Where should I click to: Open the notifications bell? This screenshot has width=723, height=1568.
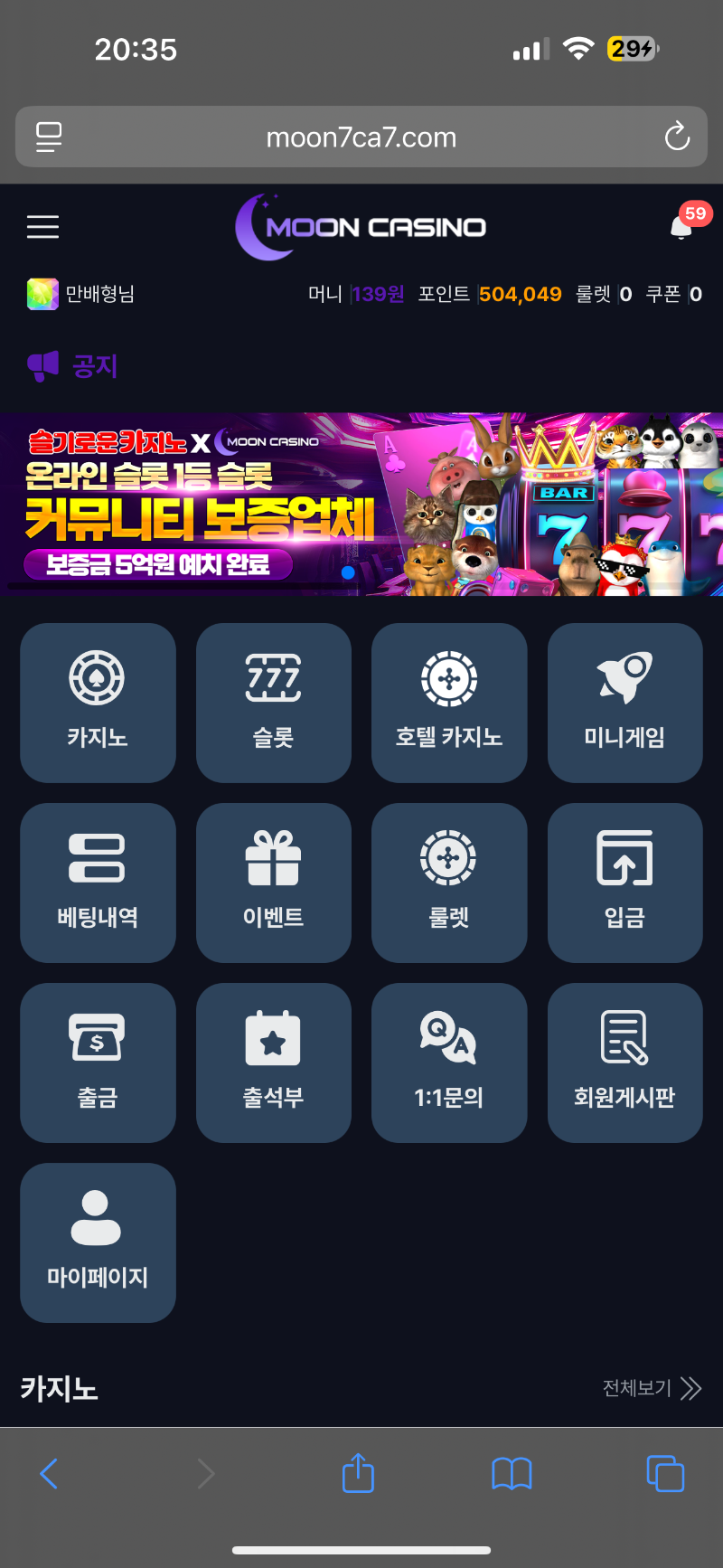click(682, 227)
